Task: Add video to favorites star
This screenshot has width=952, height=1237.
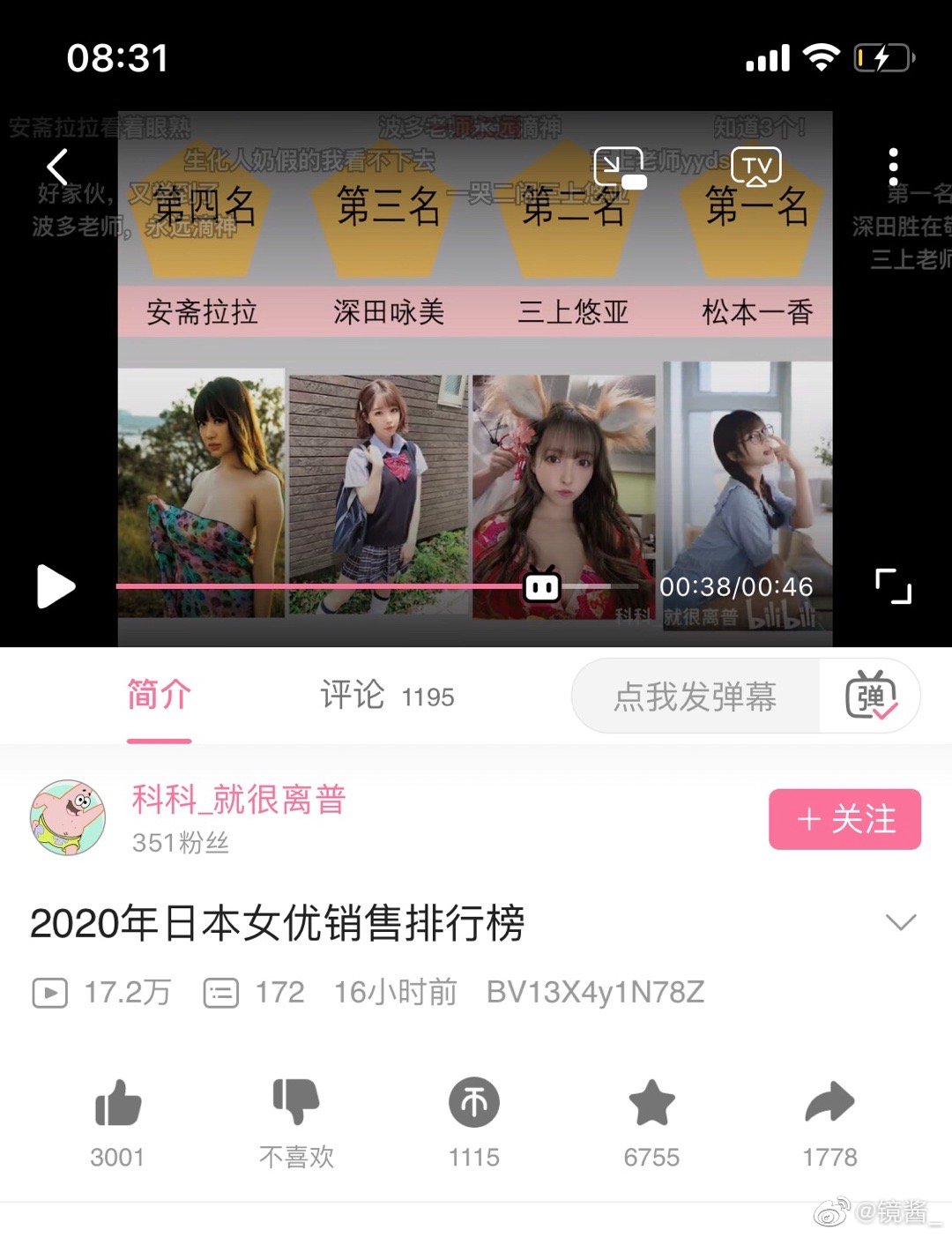Action: click(651, 1104)
